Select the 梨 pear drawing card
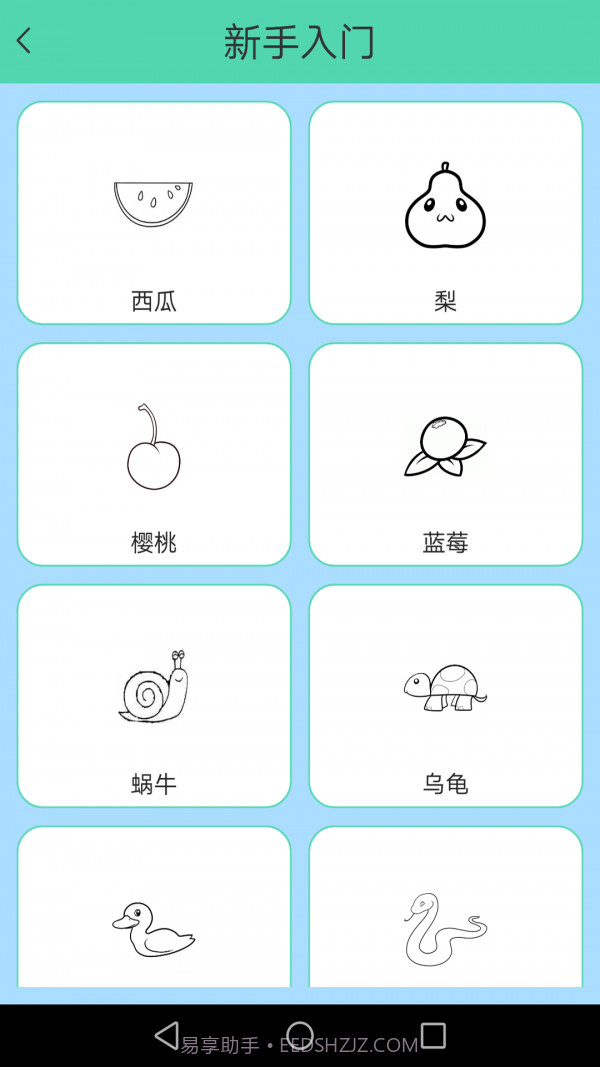 (x=445, y=213)
